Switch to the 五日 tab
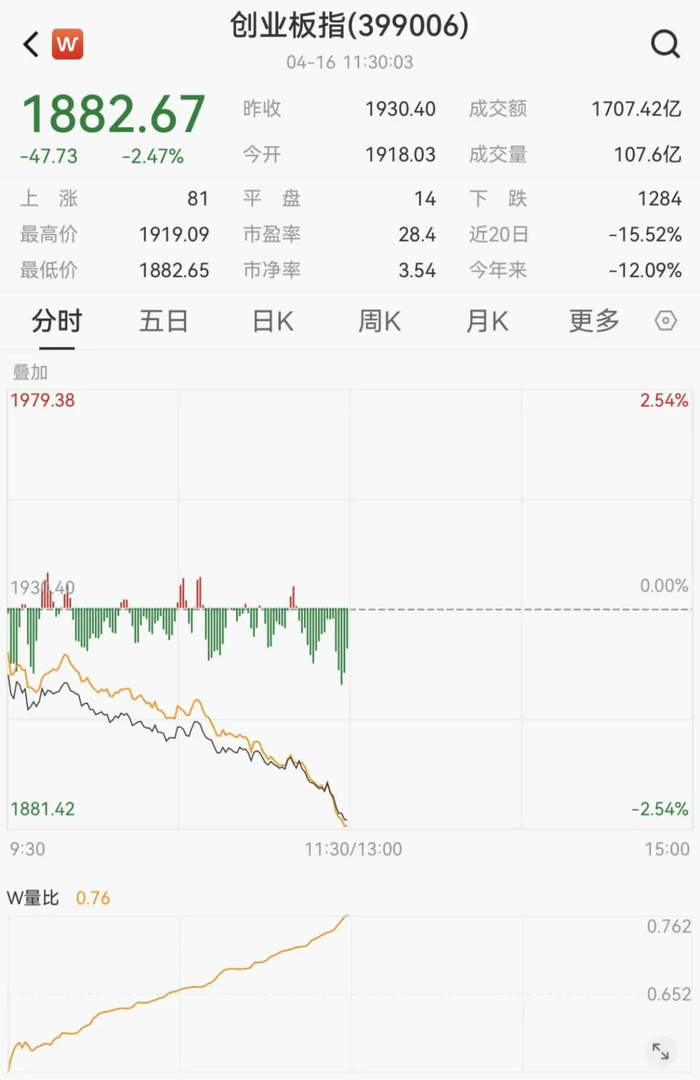Screen dimensions: 700x1080 coord(164,321)
